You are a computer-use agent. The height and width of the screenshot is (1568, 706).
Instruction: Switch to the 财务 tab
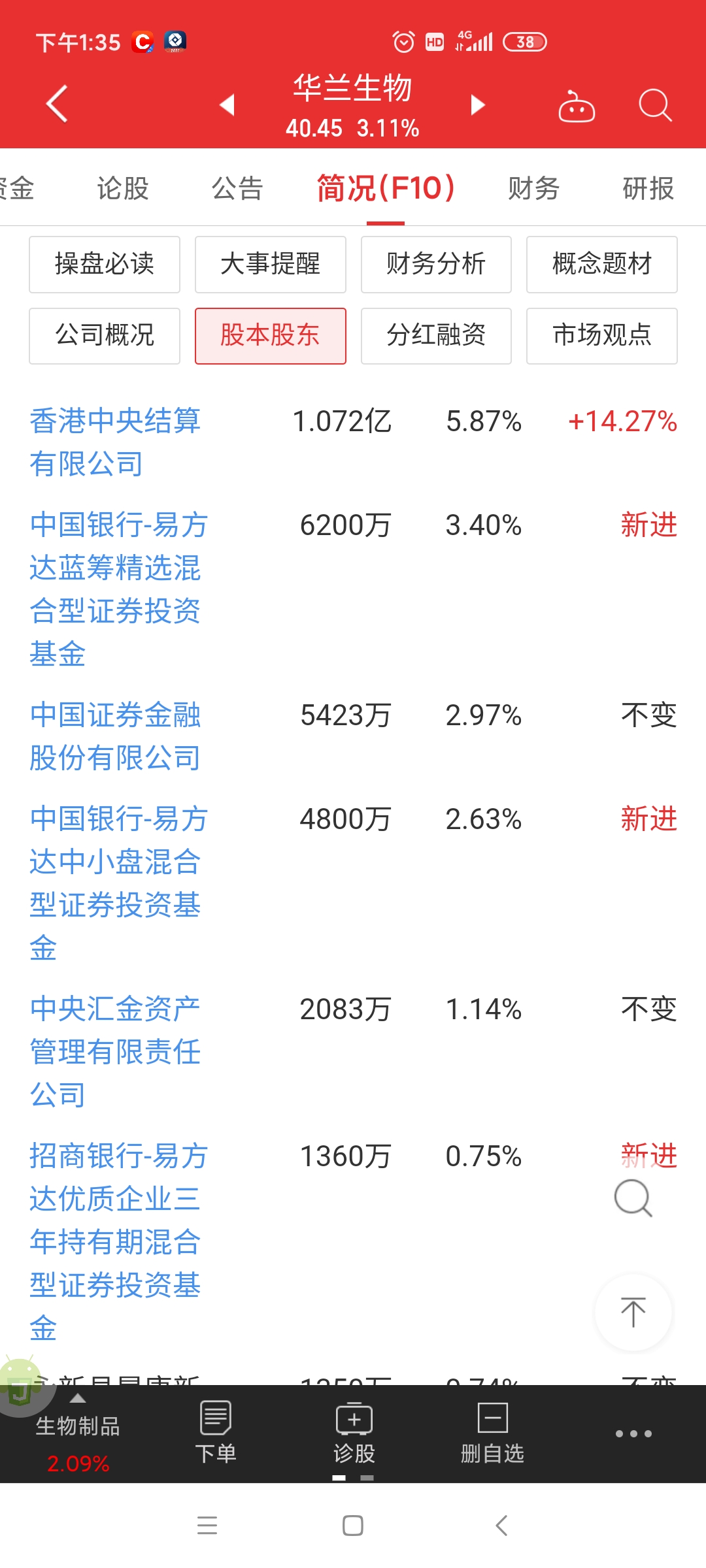point(533,189)
